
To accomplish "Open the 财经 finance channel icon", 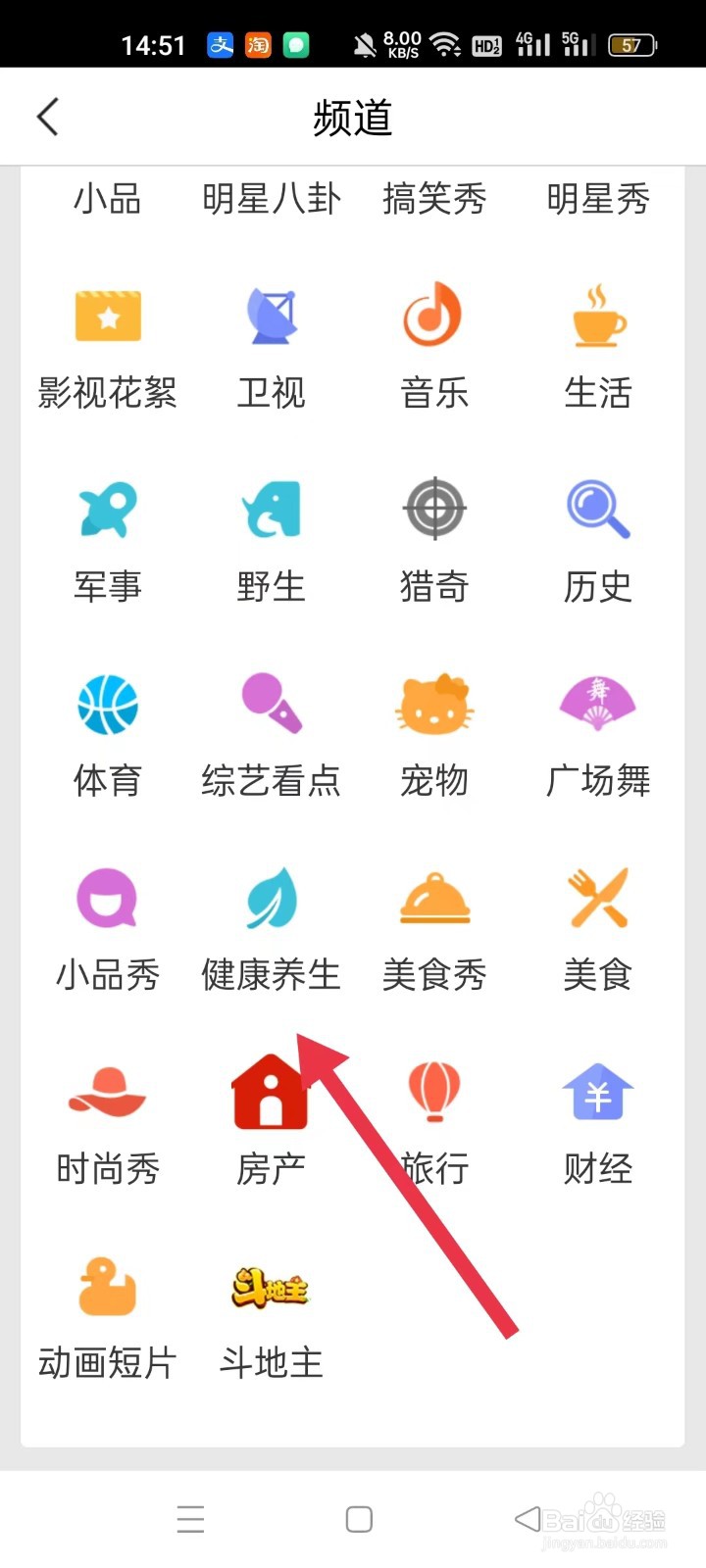I will [x=598, y=1091].
